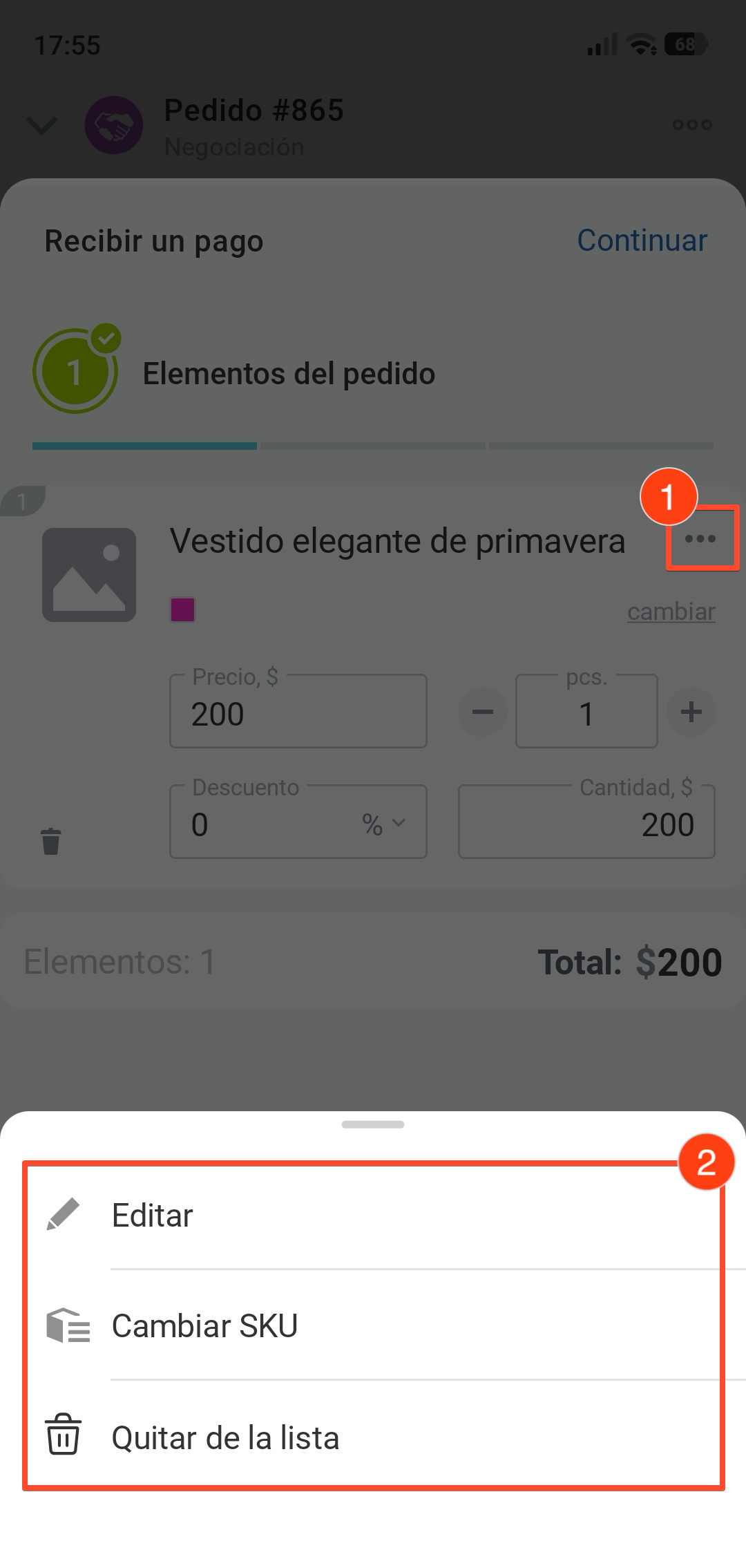
Task: Open the order overflow menu in header
Action: coord(692,125)
